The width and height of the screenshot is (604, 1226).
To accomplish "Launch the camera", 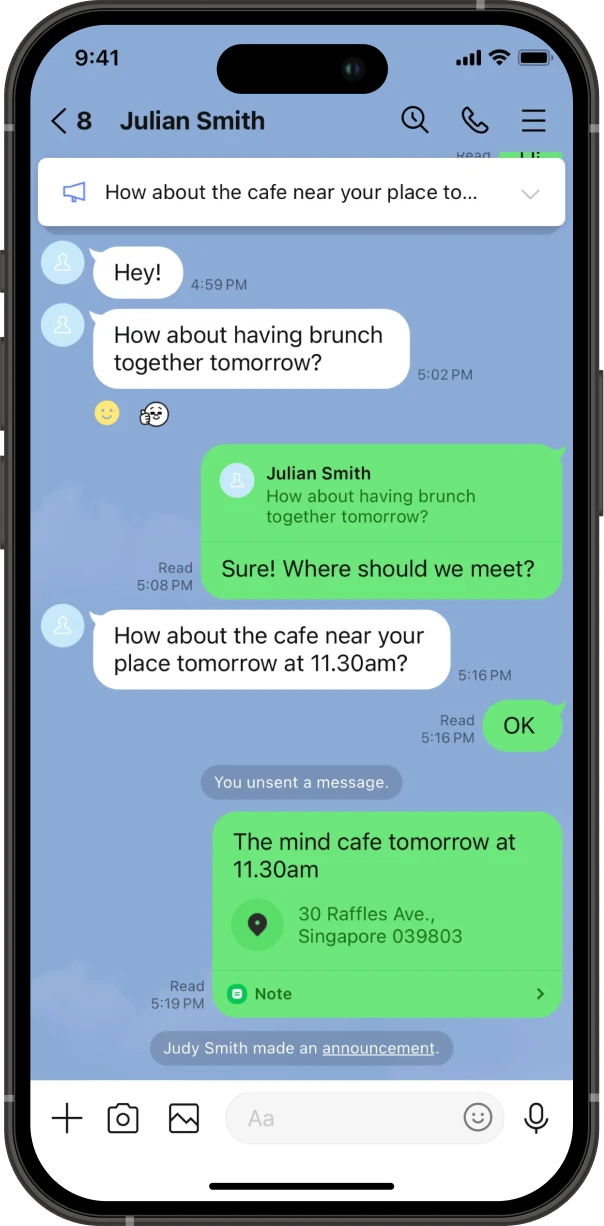I will pyautogui.click(x=123, y=1117).
